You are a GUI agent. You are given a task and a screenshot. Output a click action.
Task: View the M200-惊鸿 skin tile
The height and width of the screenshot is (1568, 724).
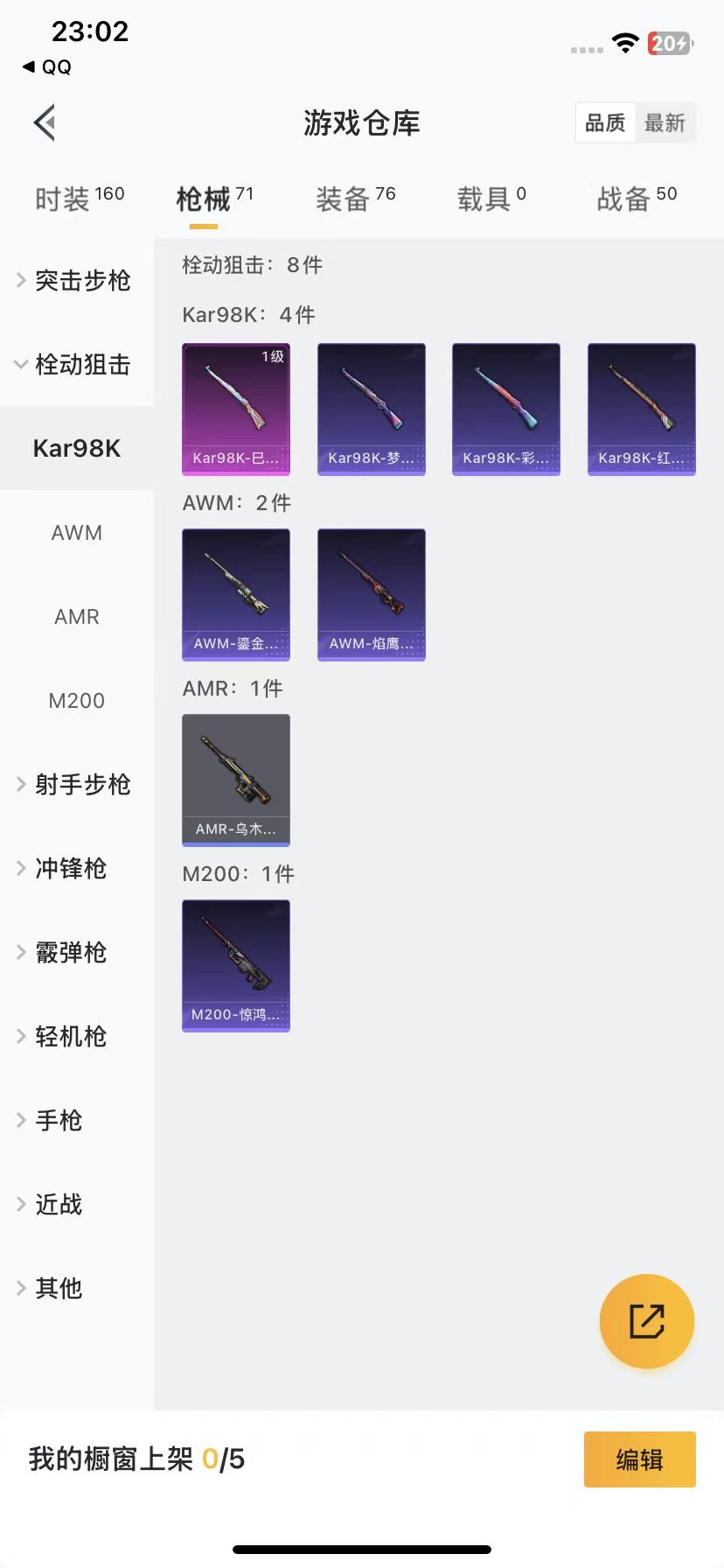[x=236, y=965]
